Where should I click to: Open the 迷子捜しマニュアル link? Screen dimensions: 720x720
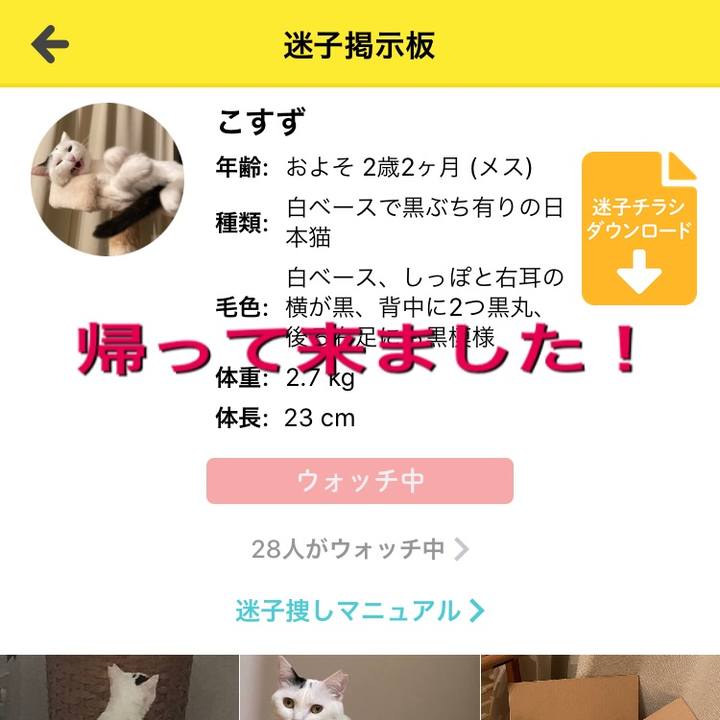pyautogui.click(x=360, y=610)
